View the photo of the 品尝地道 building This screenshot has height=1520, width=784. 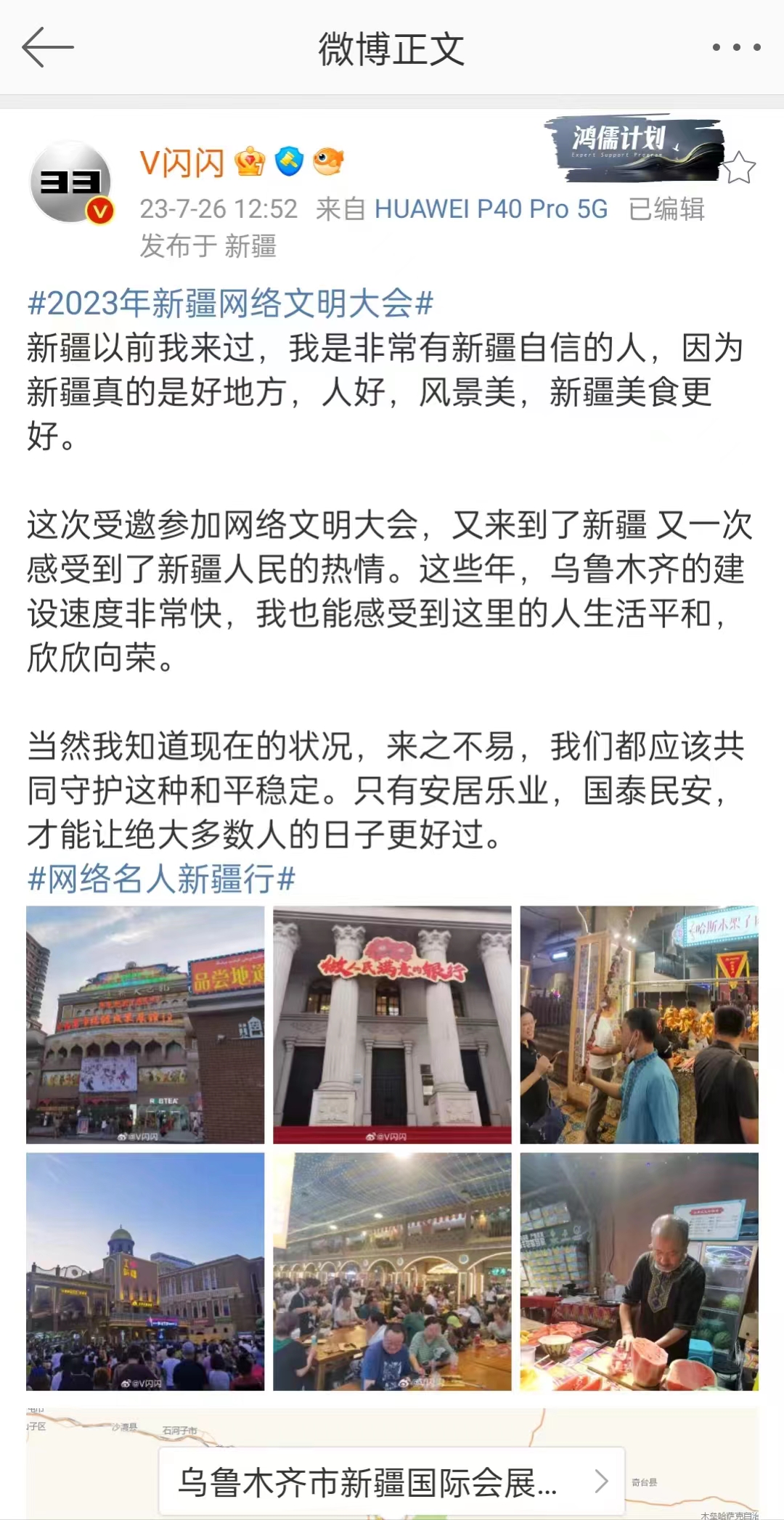pyautogui.click(x=145, y=1025)
